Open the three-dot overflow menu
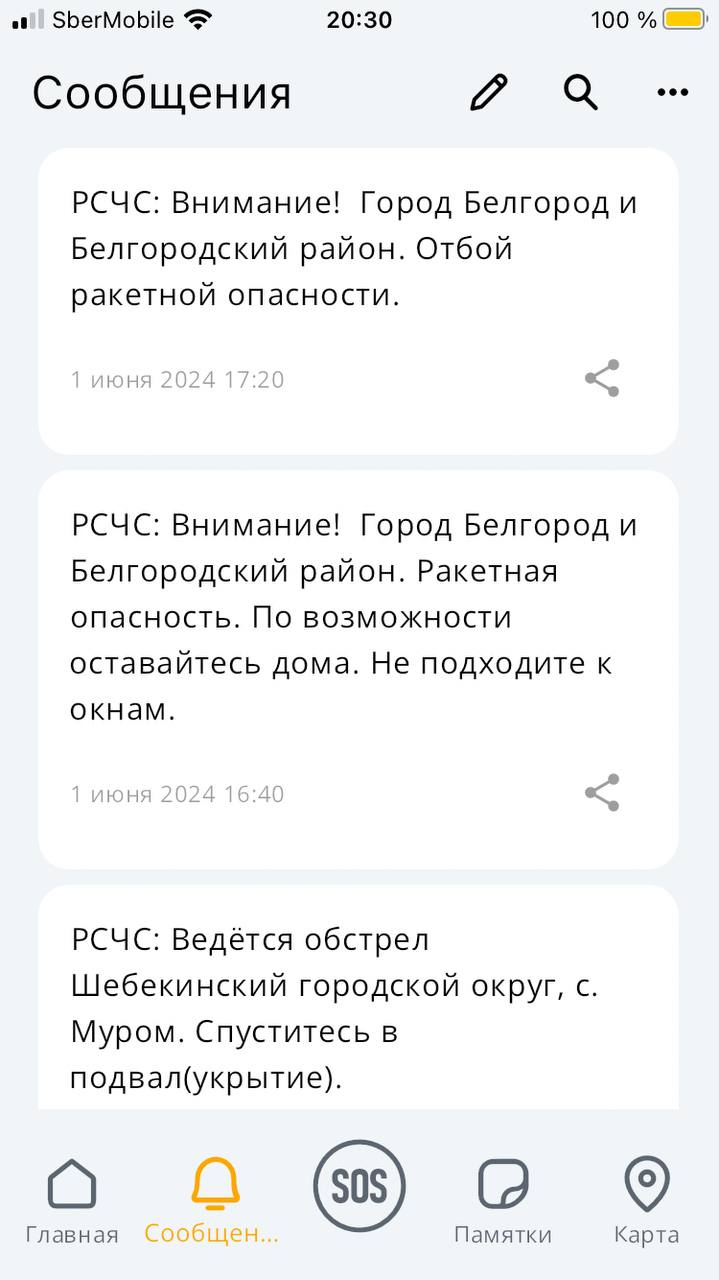Screen dimensions: 719x1280 (673, 92)
